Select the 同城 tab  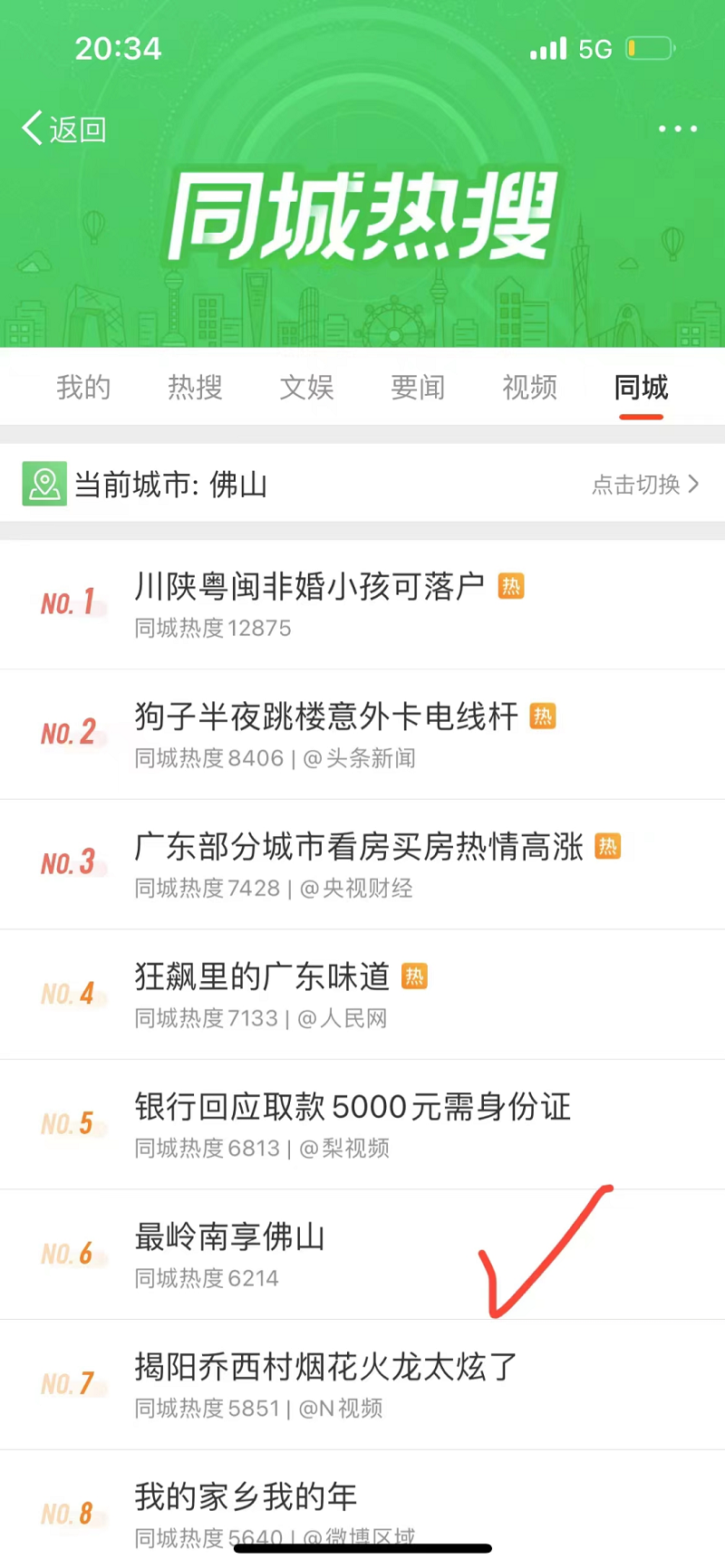click(x=641, y=388)
